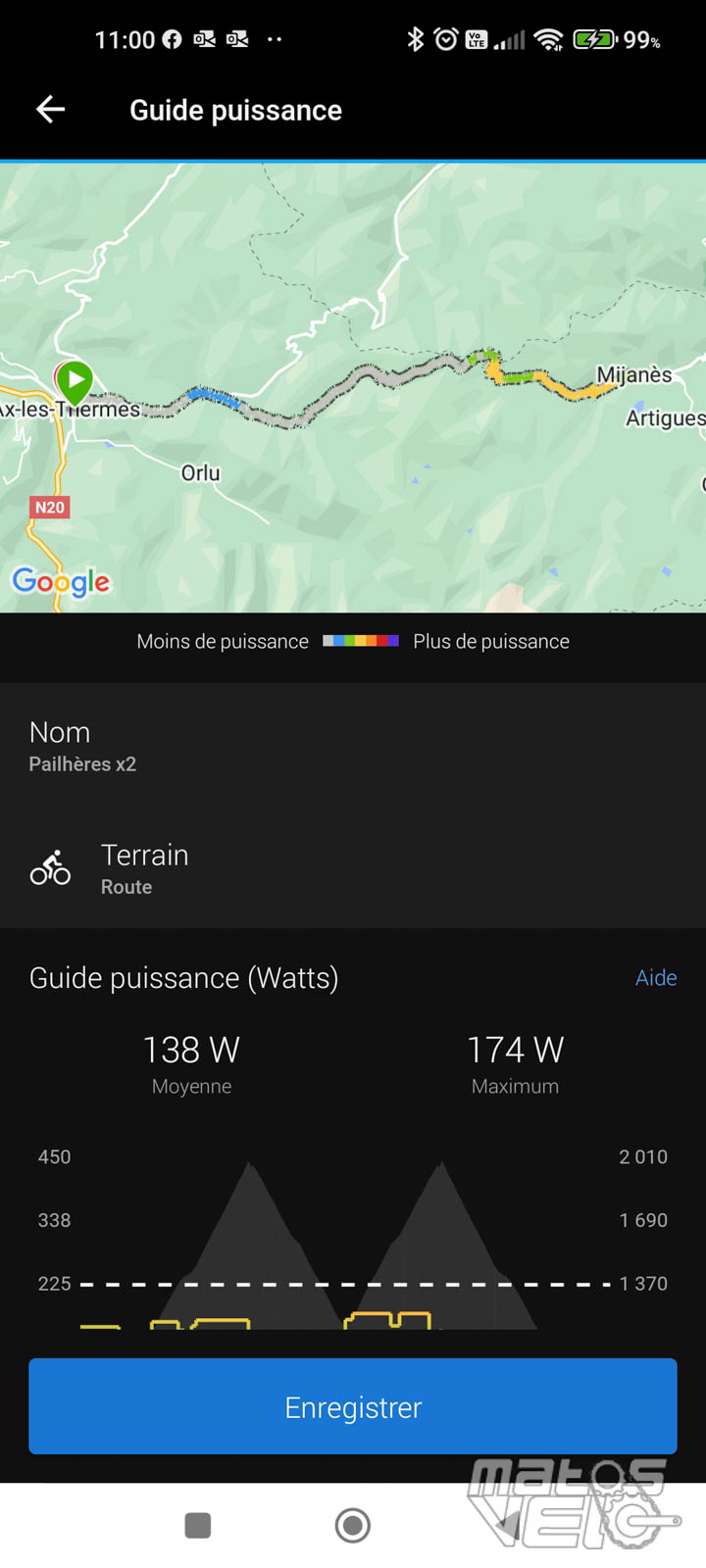Open the Aide help link
This screenshot has height=1568, width=706.
656,978
